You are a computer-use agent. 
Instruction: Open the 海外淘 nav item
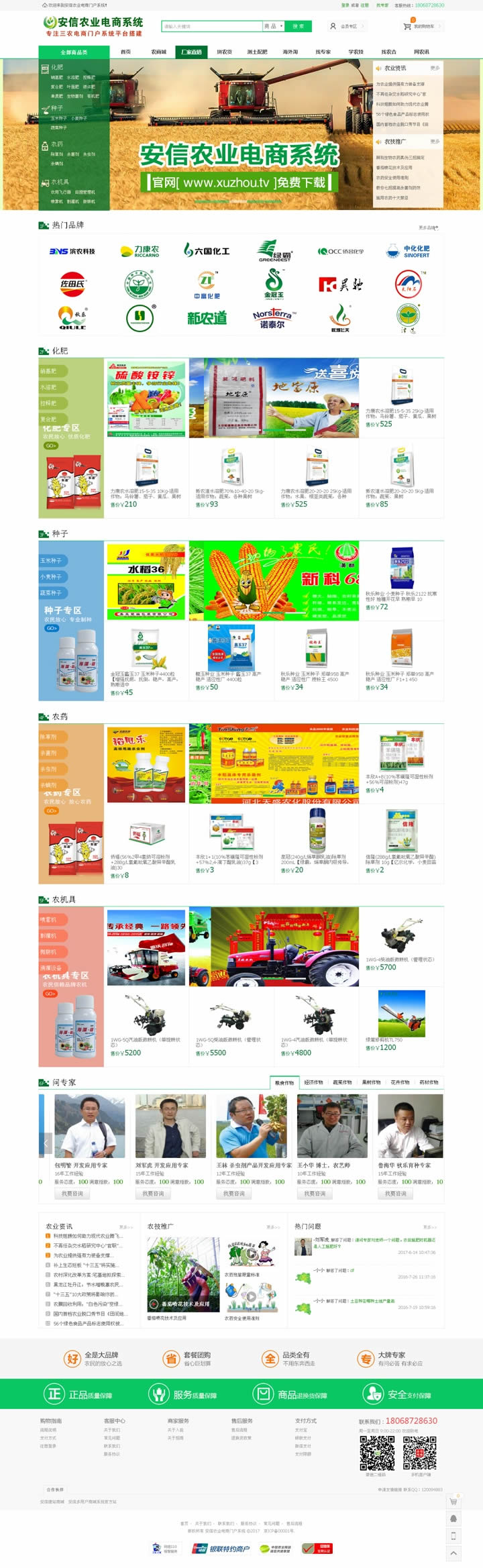pos(290,52)
